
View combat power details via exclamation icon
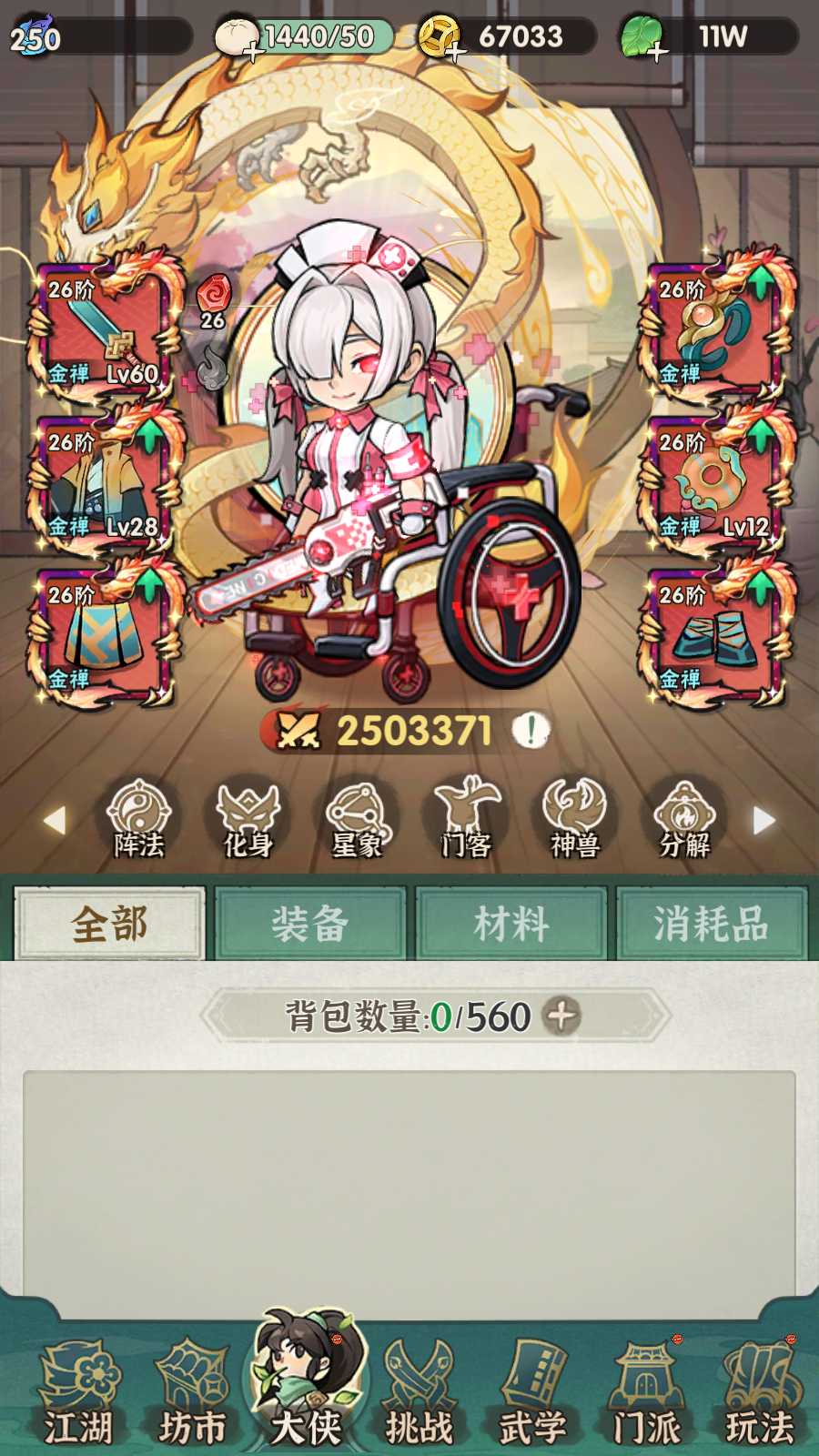pos(530,729)
